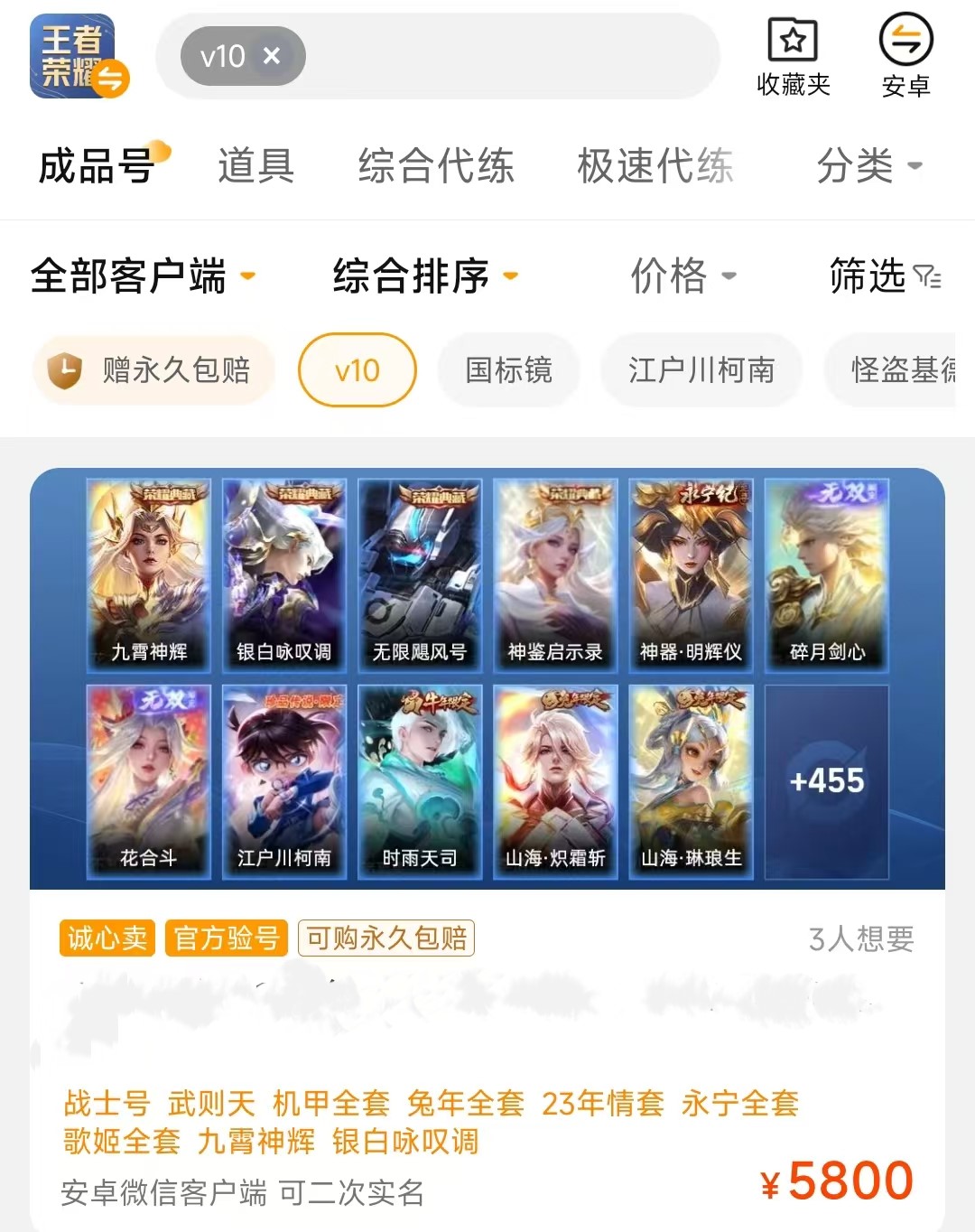Viewport: 975px width, 1232px height.
Task: Apply the 国标镜 filter chip
Action: point(508,370)
